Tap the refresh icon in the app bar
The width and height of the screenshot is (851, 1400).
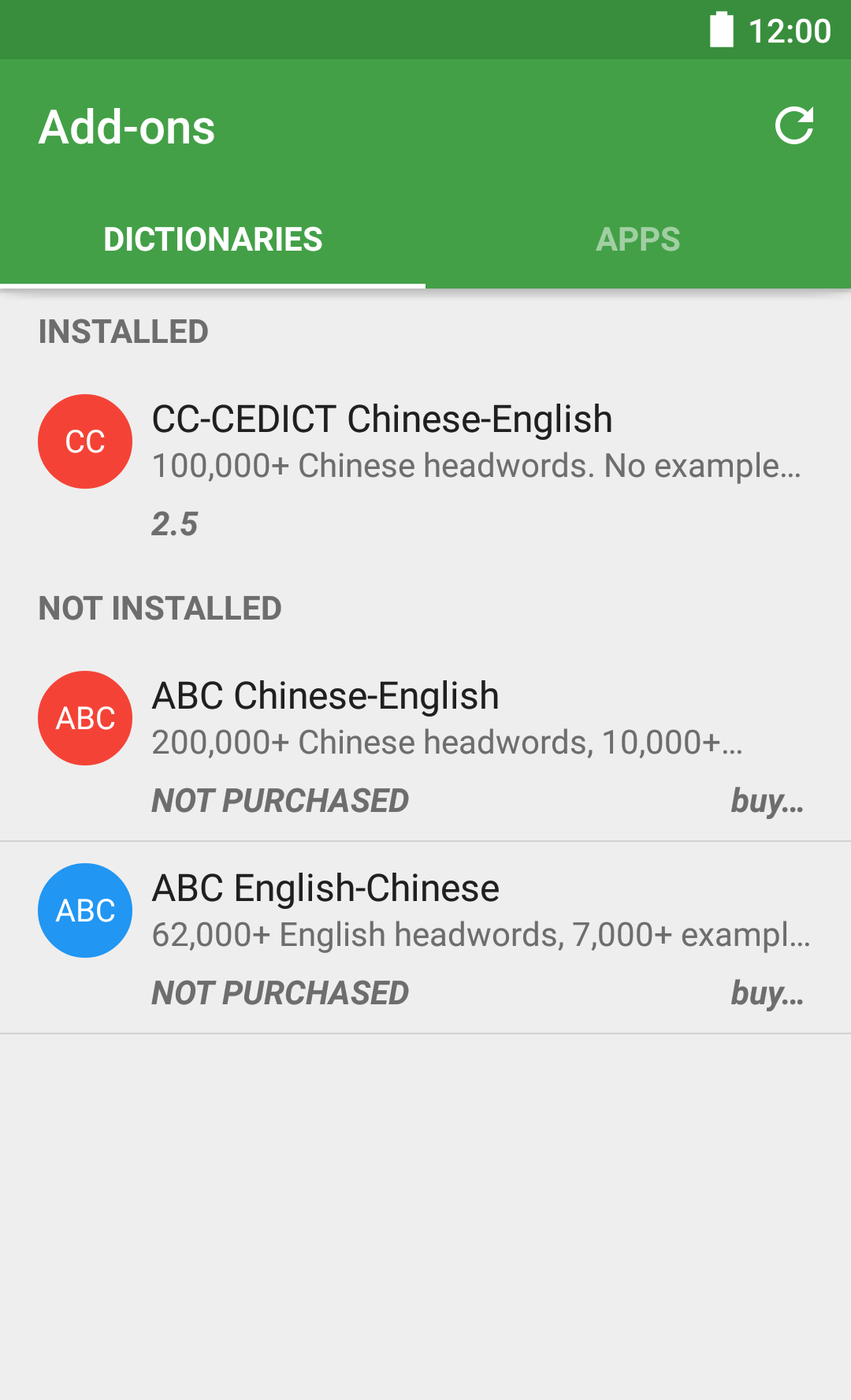click(x=793, y=126)
